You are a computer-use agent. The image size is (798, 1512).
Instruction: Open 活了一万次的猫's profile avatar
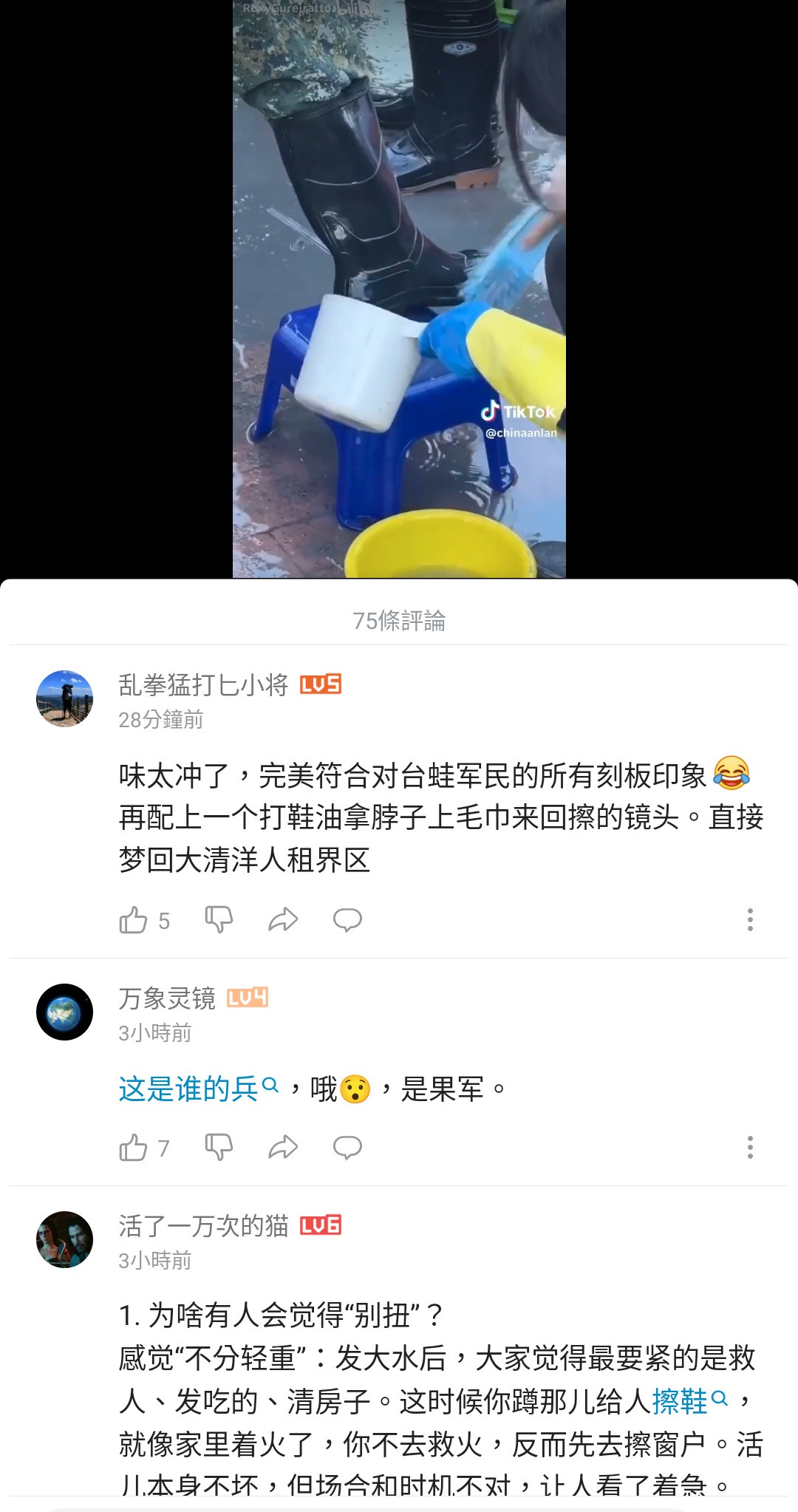(65, 1240)
